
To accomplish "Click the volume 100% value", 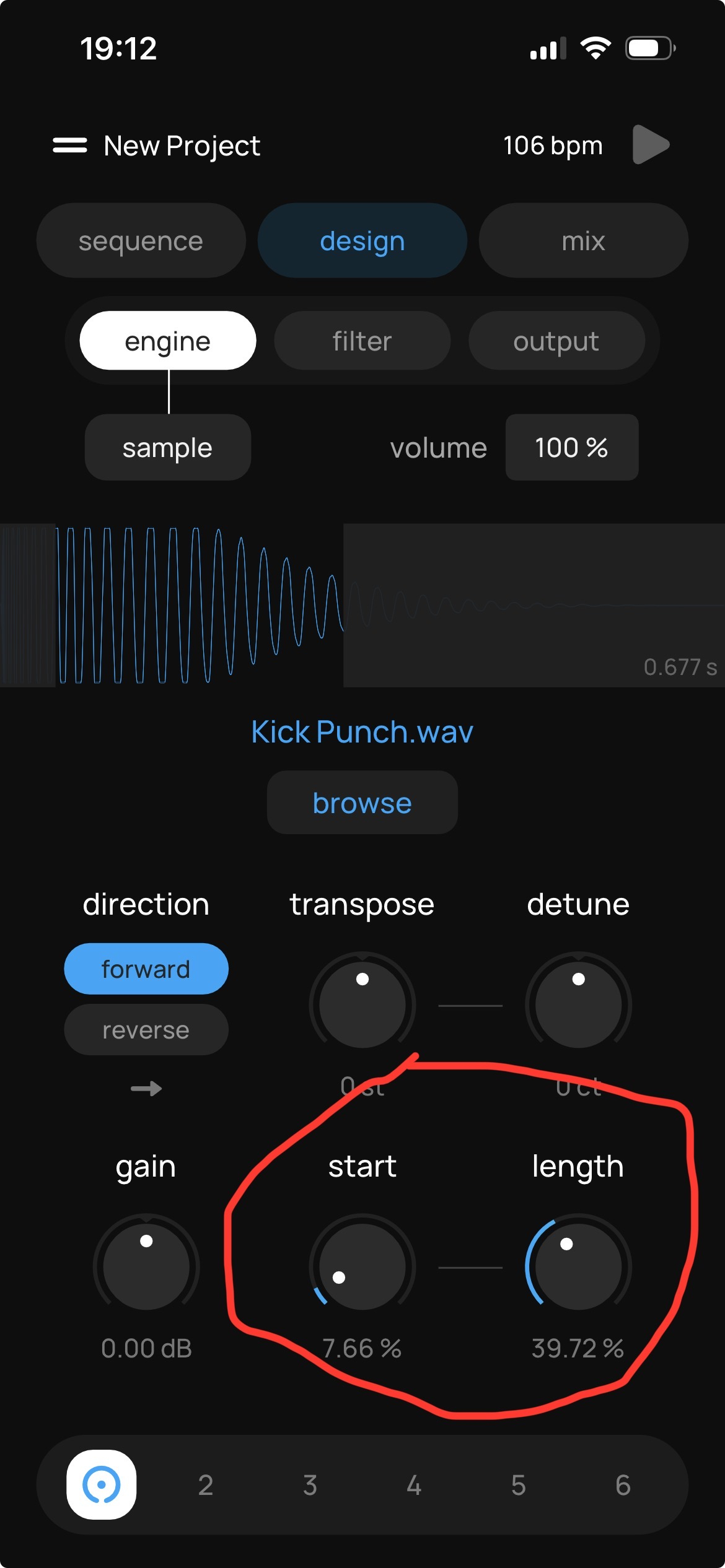I will click(571, 447).
